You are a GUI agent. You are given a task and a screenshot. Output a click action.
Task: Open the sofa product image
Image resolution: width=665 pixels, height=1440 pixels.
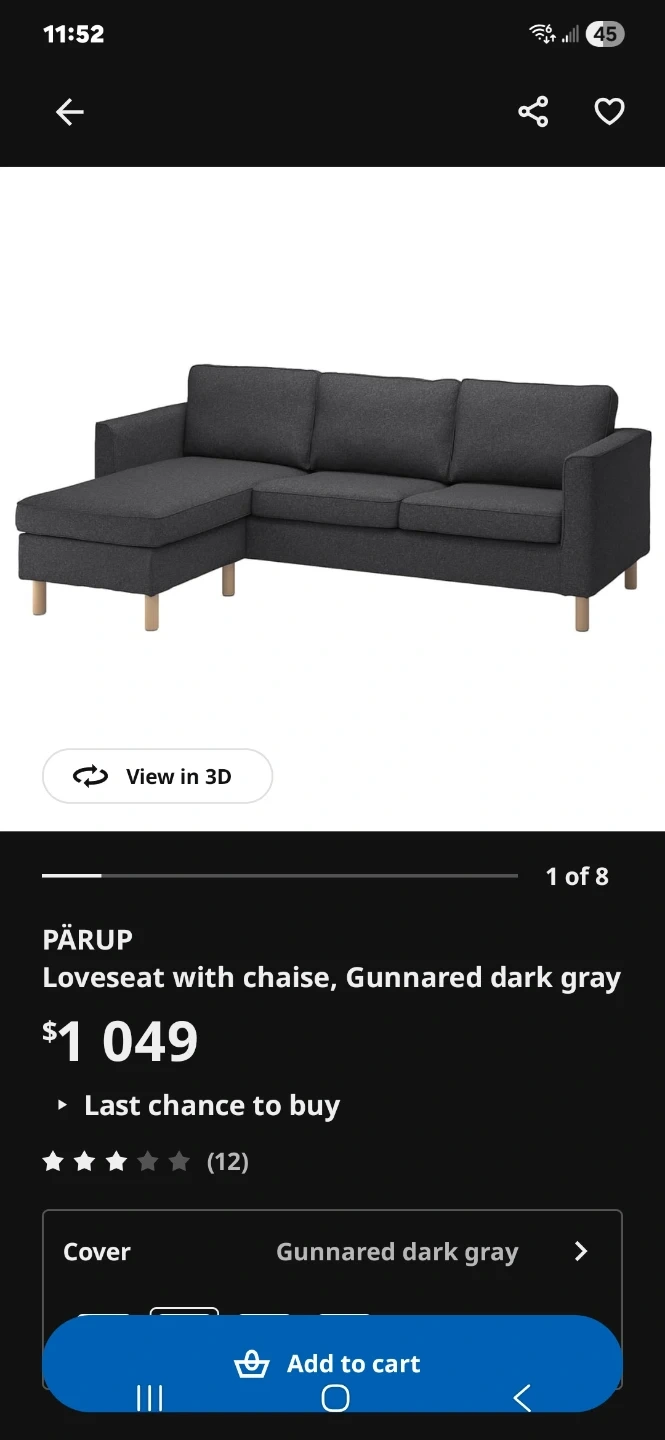point(332,495)
